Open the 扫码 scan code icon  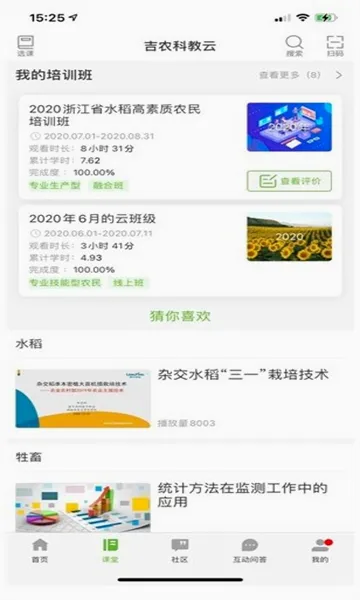click(335, 46)
